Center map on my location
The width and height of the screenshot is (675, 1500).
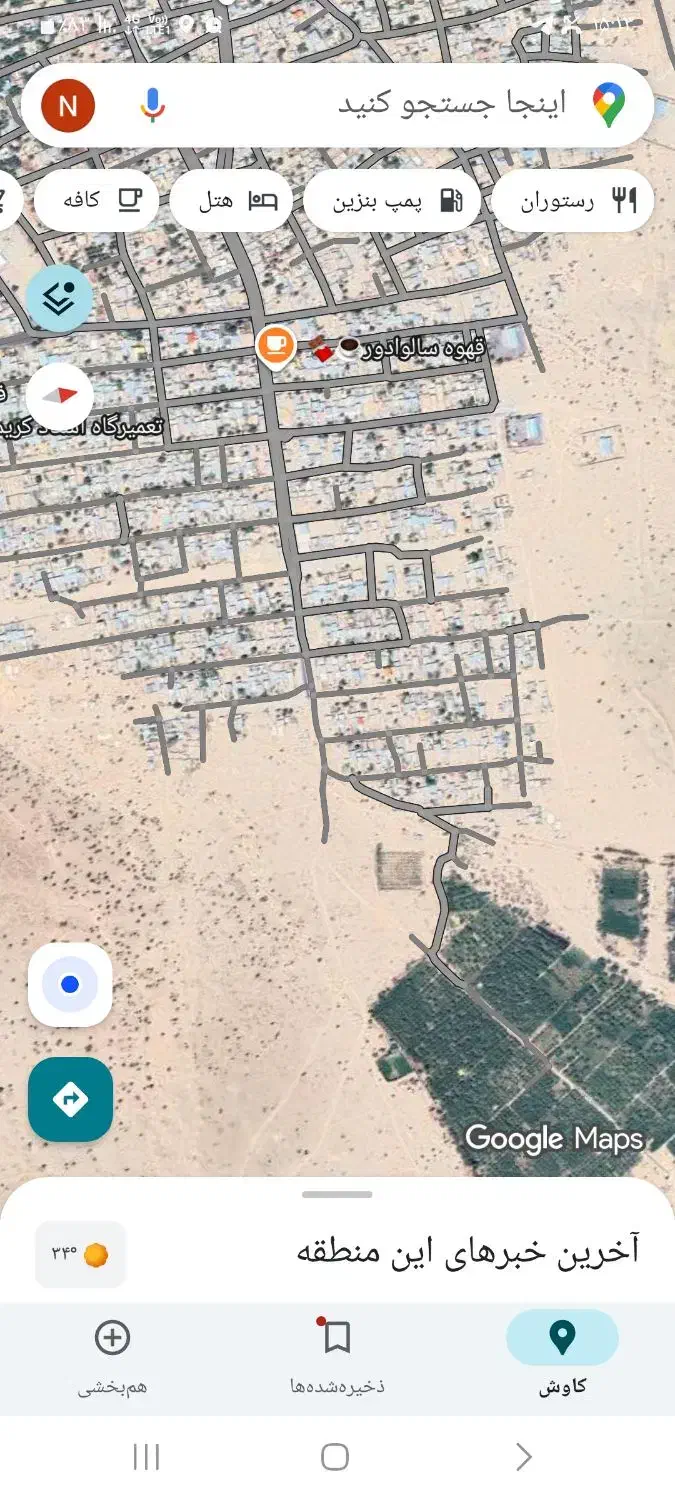69,985
